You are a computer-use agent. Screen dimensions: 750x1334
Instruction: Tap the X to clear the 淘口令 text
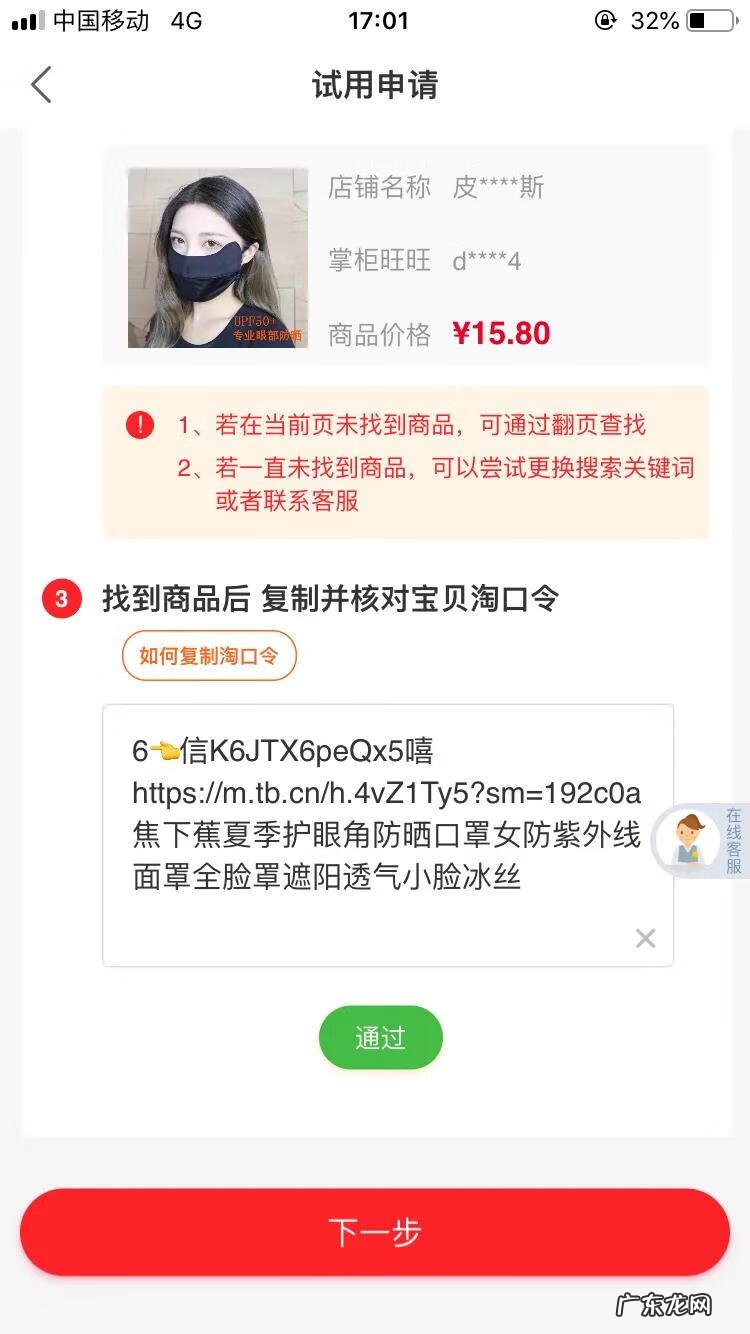tap(645, 938)
